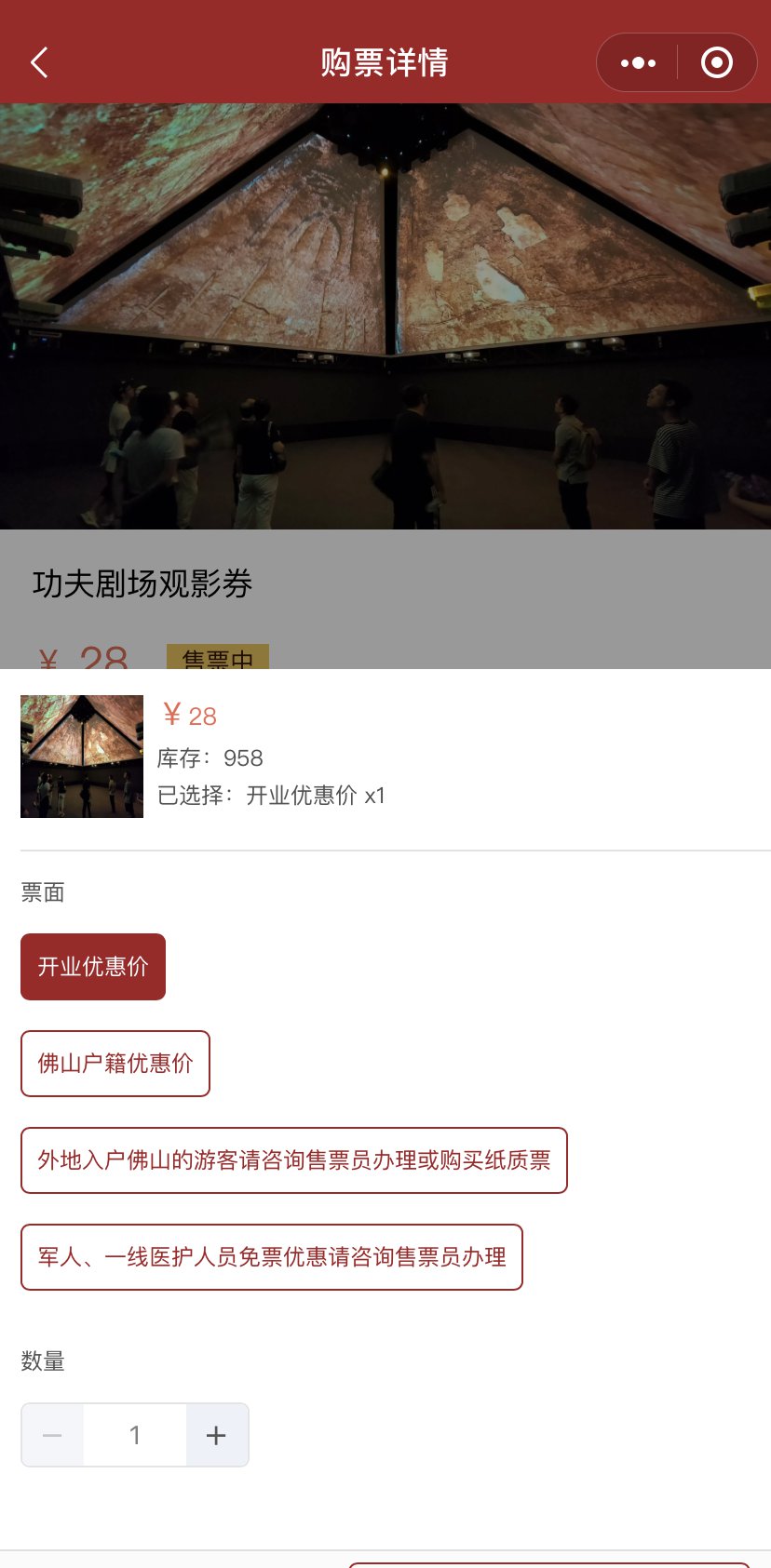Close the mini-program with the circle icon
The image size is (771, 1568).
pyautogui.click(x=716, y=62)
